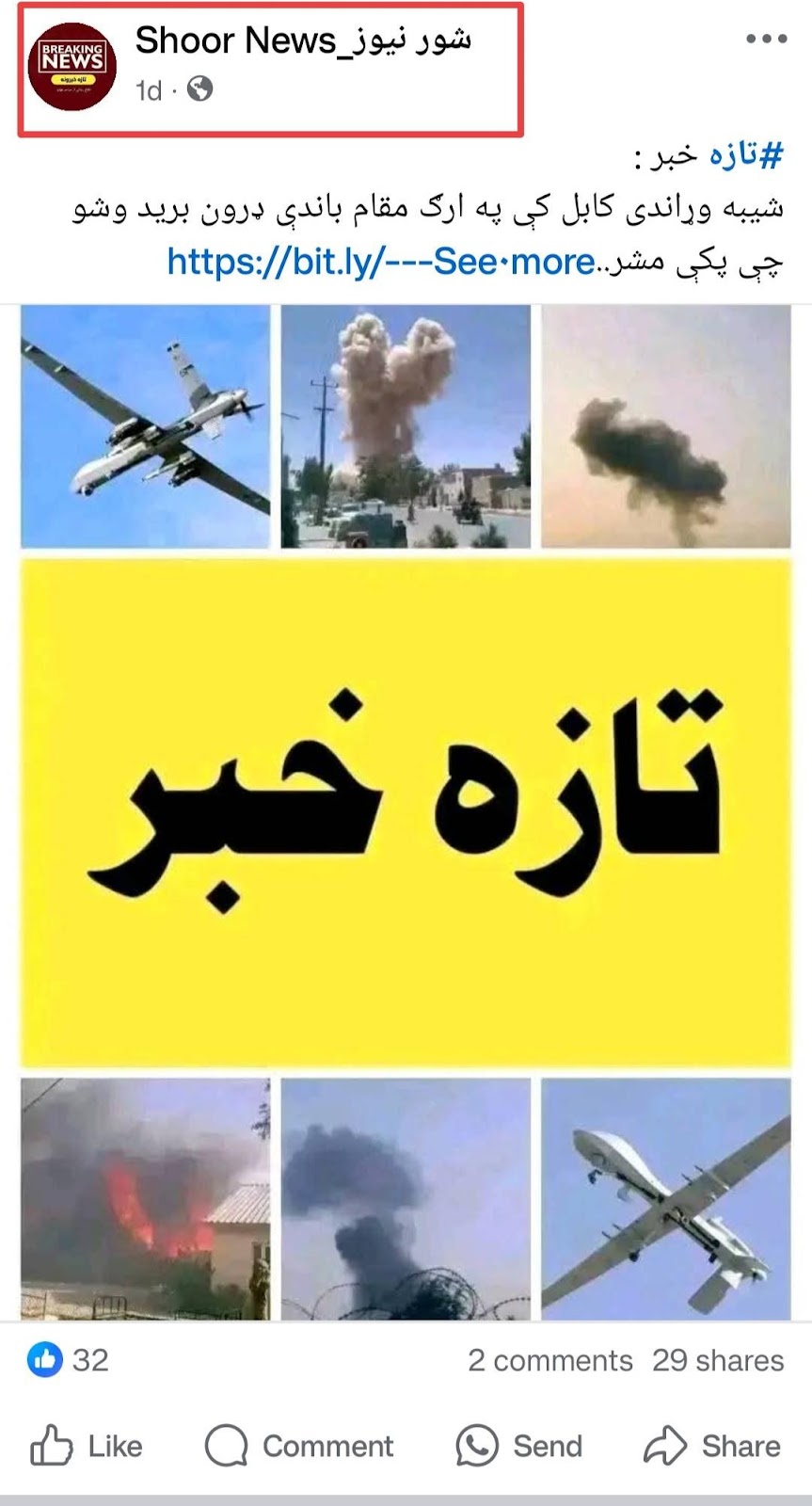812x1506 pixels.
Task: Open the 2 comments
Action: [550, 1361]
